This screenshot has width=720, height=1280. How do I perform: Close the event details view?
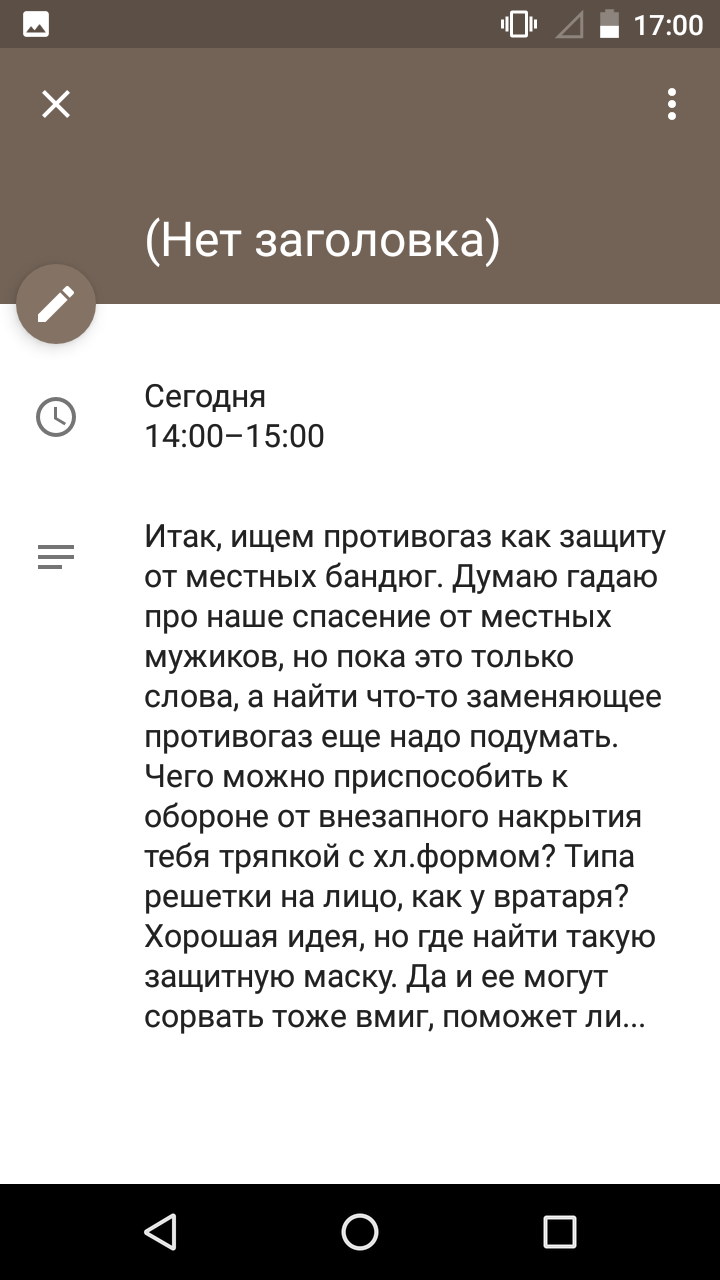[x=56, y=104]
